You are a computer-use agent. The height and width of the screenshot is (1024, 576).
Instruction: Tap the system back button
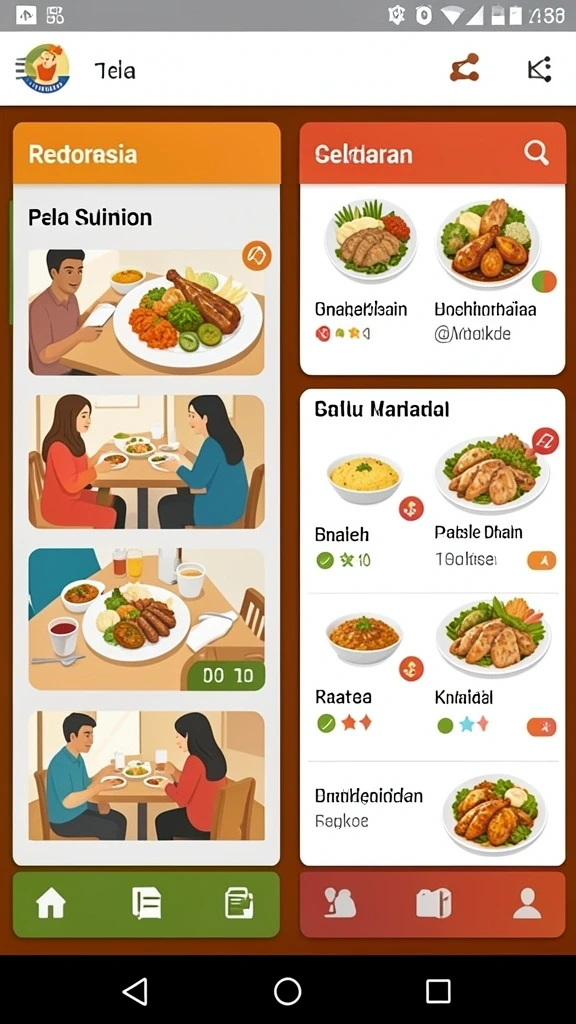pos(135,991)
